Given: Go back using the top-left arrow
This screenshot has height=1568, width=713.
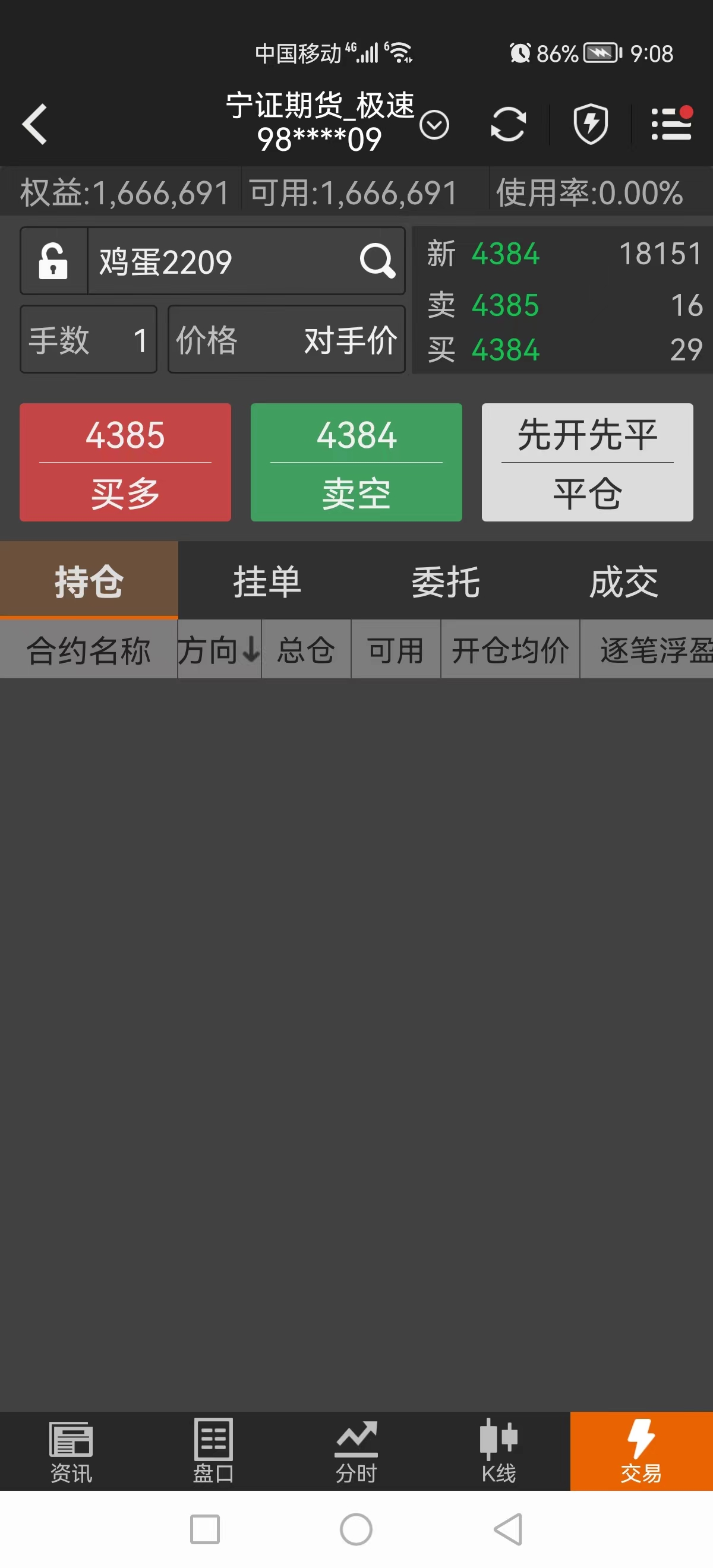Looking at the screenshot, I should pos(34,124).
